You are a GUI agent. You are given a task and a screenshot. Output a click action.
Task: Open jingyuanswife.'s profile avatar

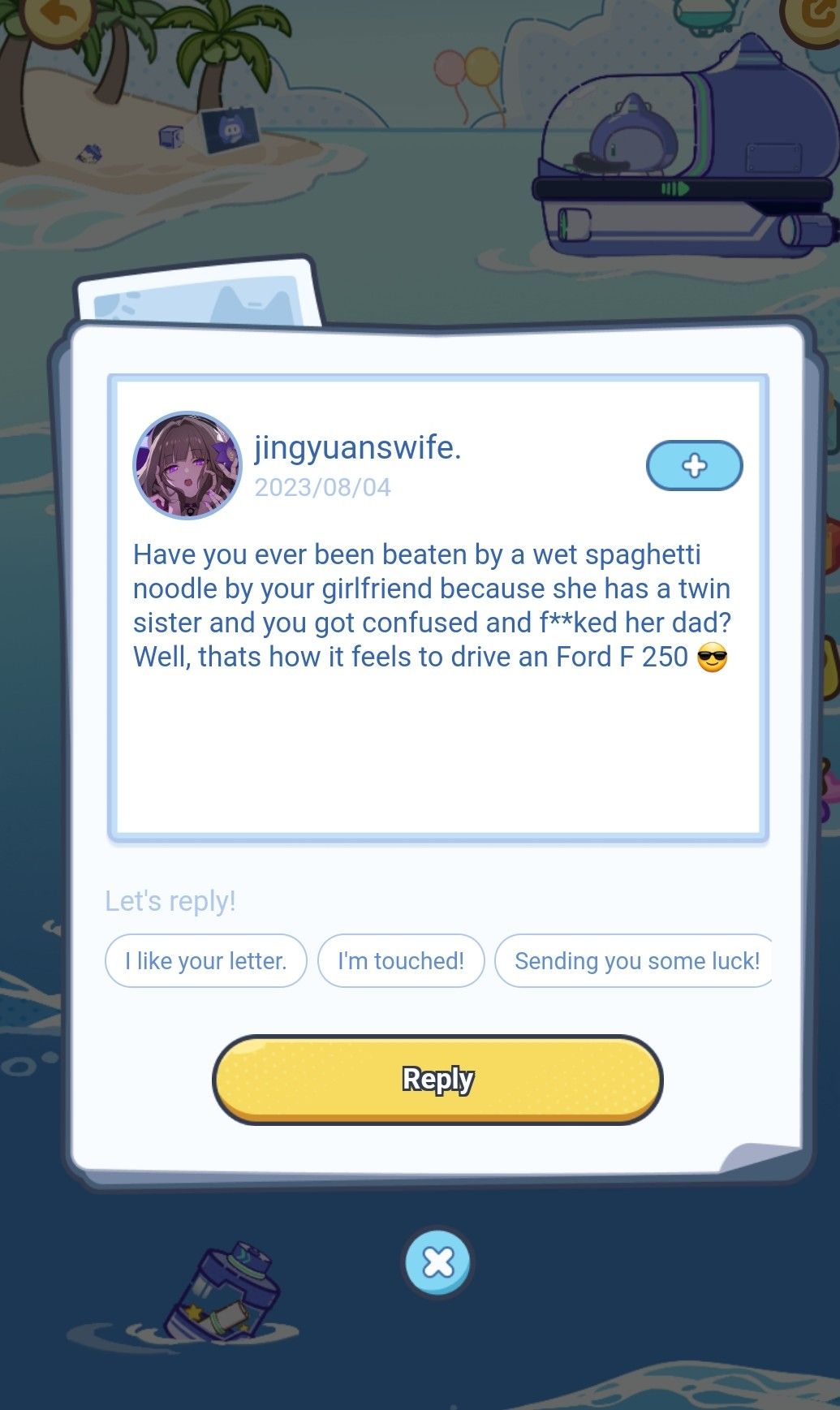point(187,465)
